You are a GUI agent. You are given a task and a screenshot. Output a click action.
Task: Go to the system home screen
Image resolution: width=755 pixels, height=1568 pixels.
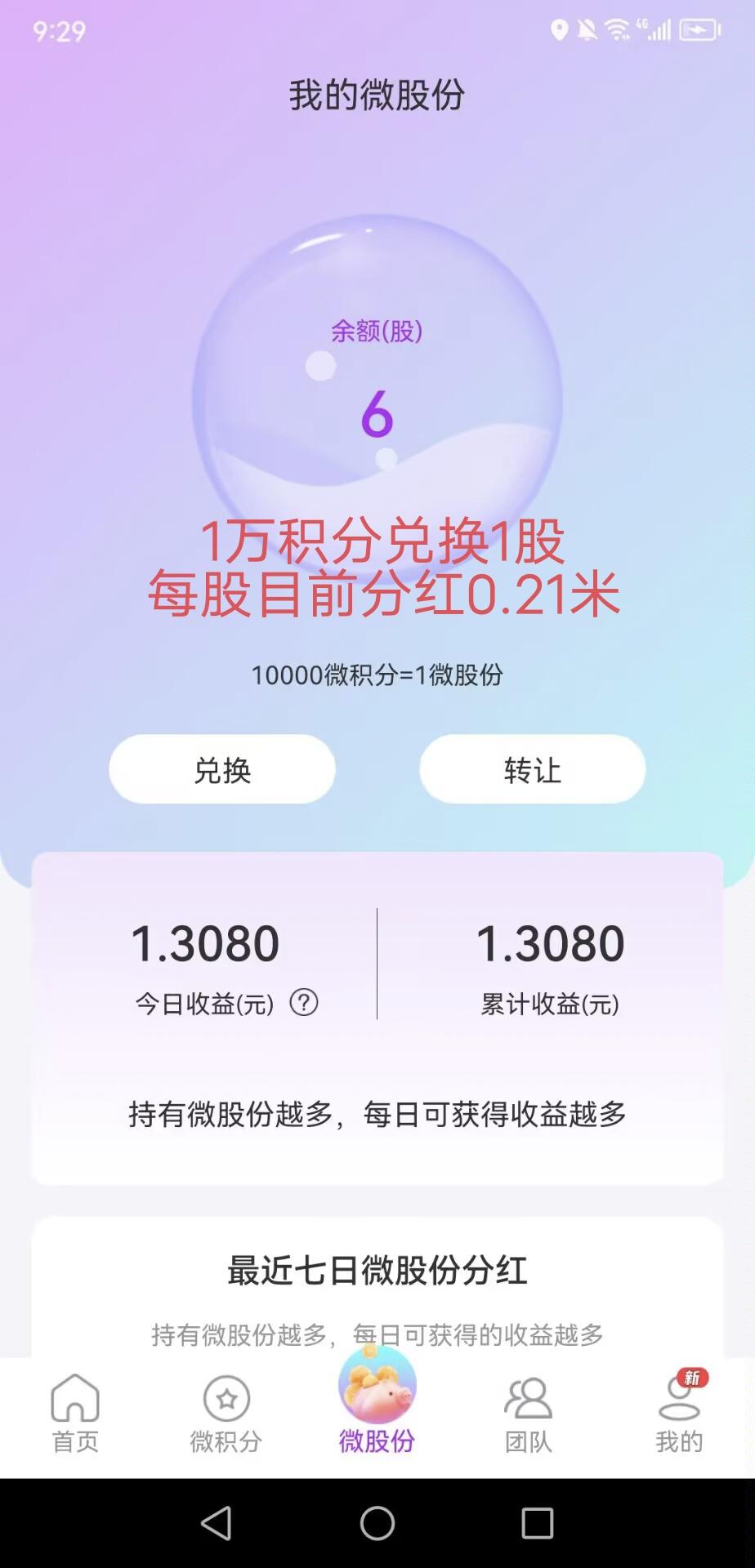pyautogui.click(x=377, y=1523)
